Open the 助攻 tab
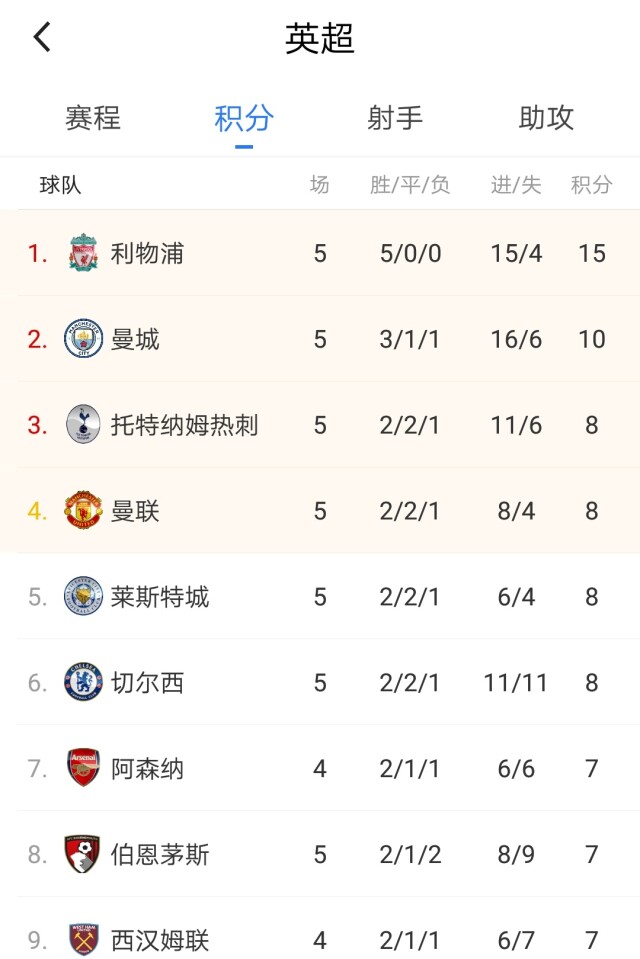 (546, 118)
